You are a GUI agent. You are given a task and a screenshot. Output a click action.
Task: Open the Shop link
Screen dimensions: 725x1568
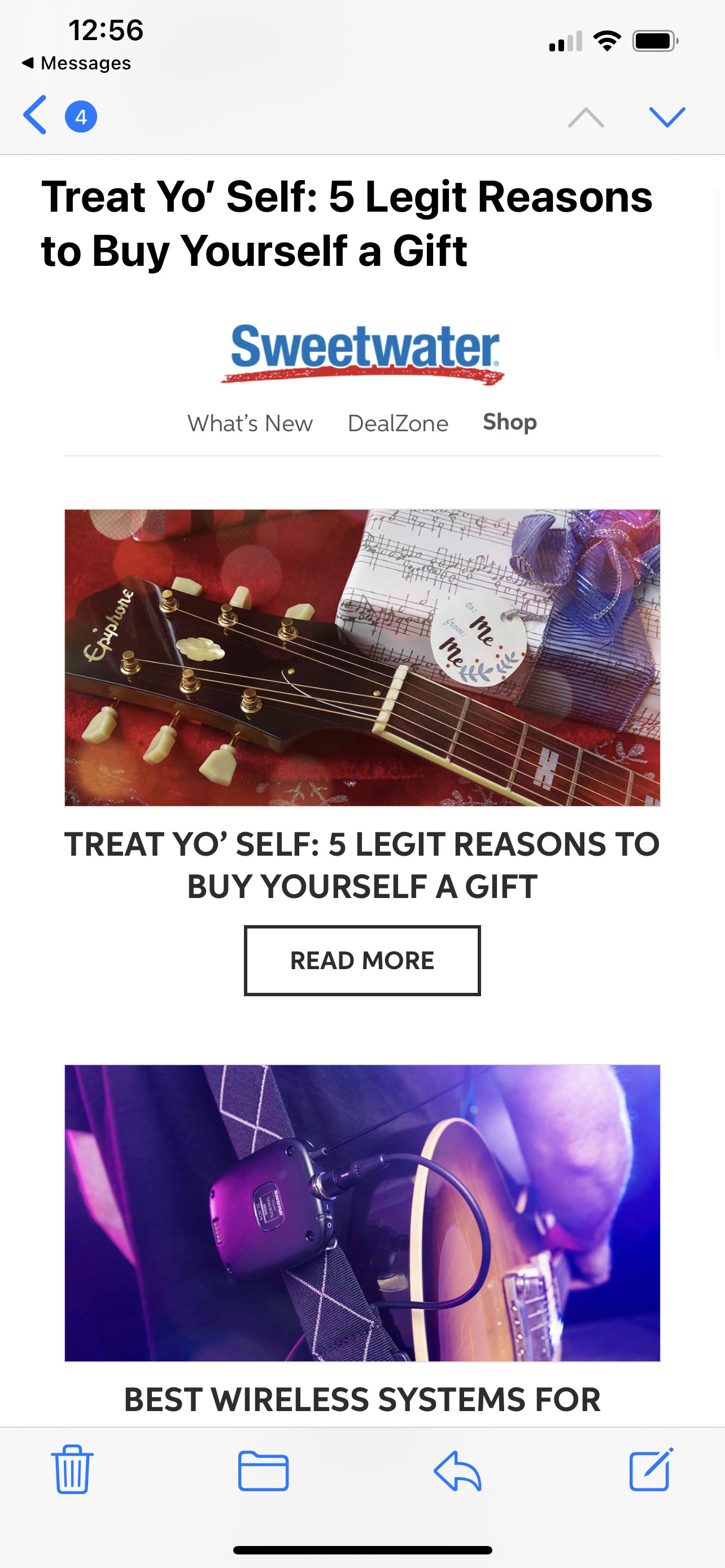point(509,422)
